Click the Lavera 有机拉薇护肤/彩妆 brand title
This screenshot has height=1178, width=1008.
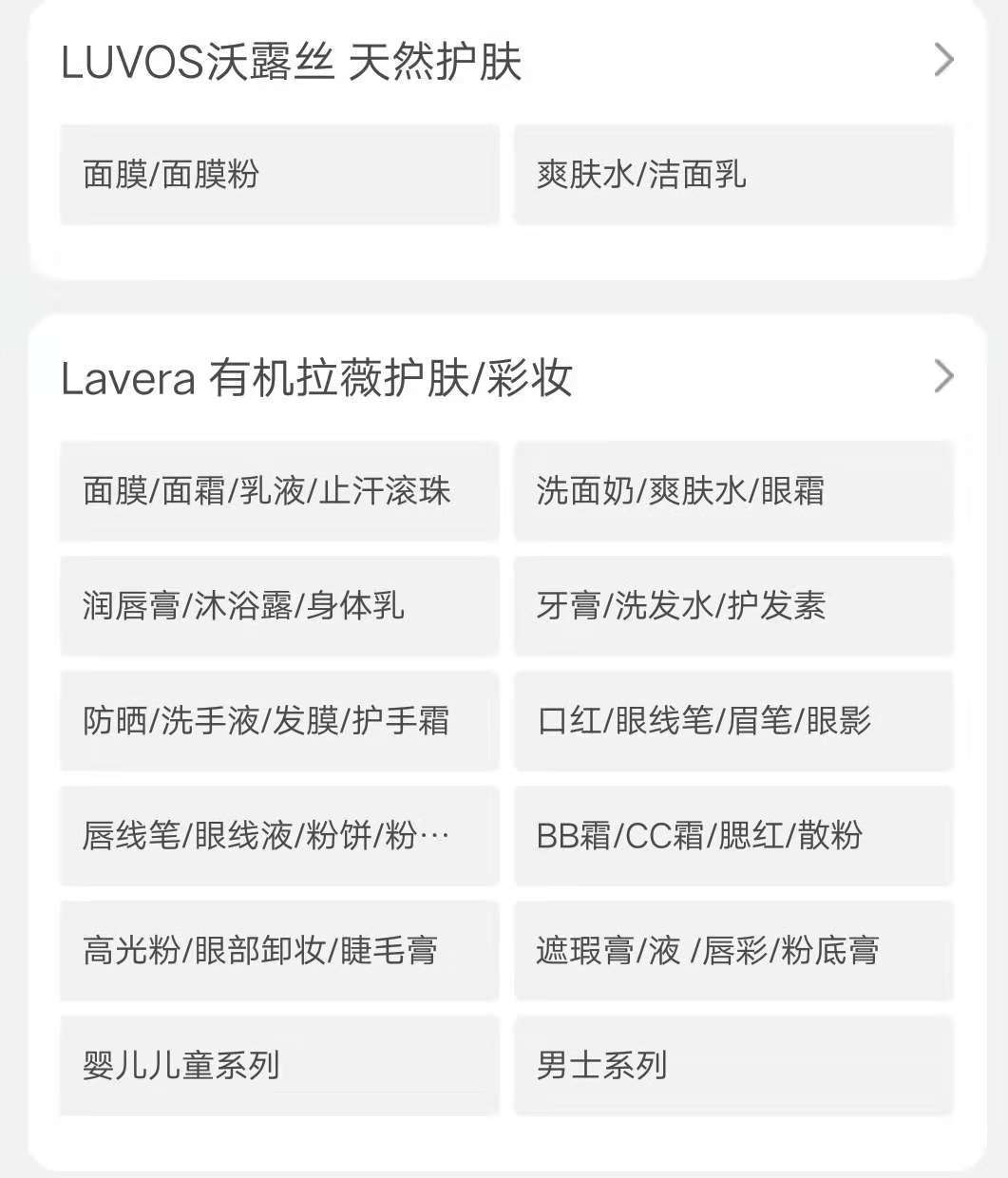pyautogui.click(x=318, y=376)
